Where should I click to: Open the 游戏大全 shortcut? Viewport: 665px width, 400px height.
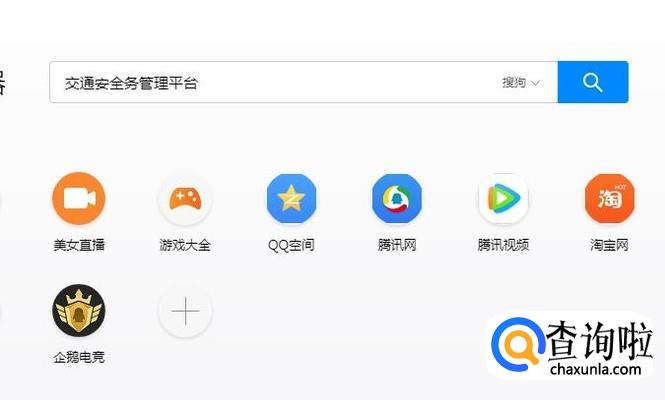(x=185, y=199)
